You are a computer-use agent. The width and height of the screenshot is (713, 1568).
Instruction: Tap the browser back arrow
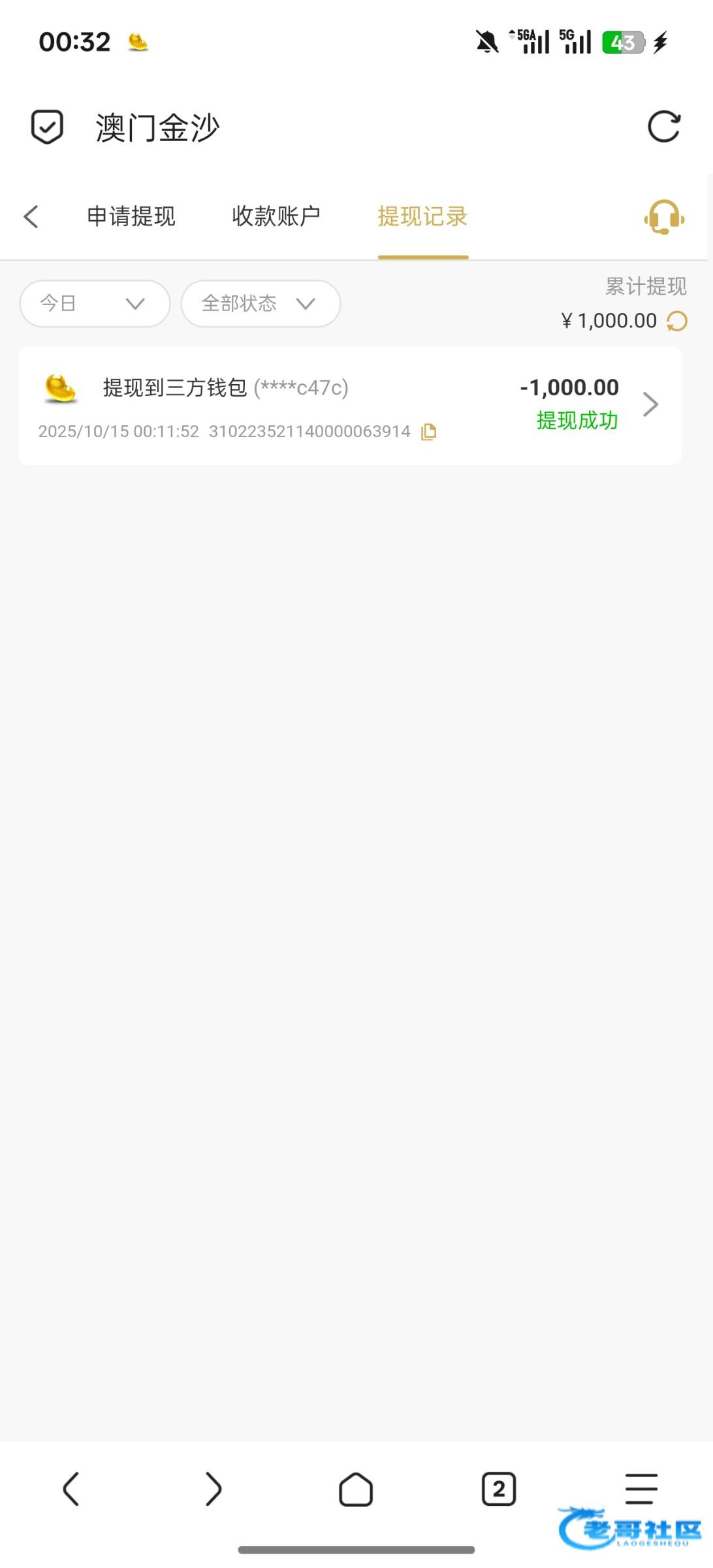(71, 1490)
